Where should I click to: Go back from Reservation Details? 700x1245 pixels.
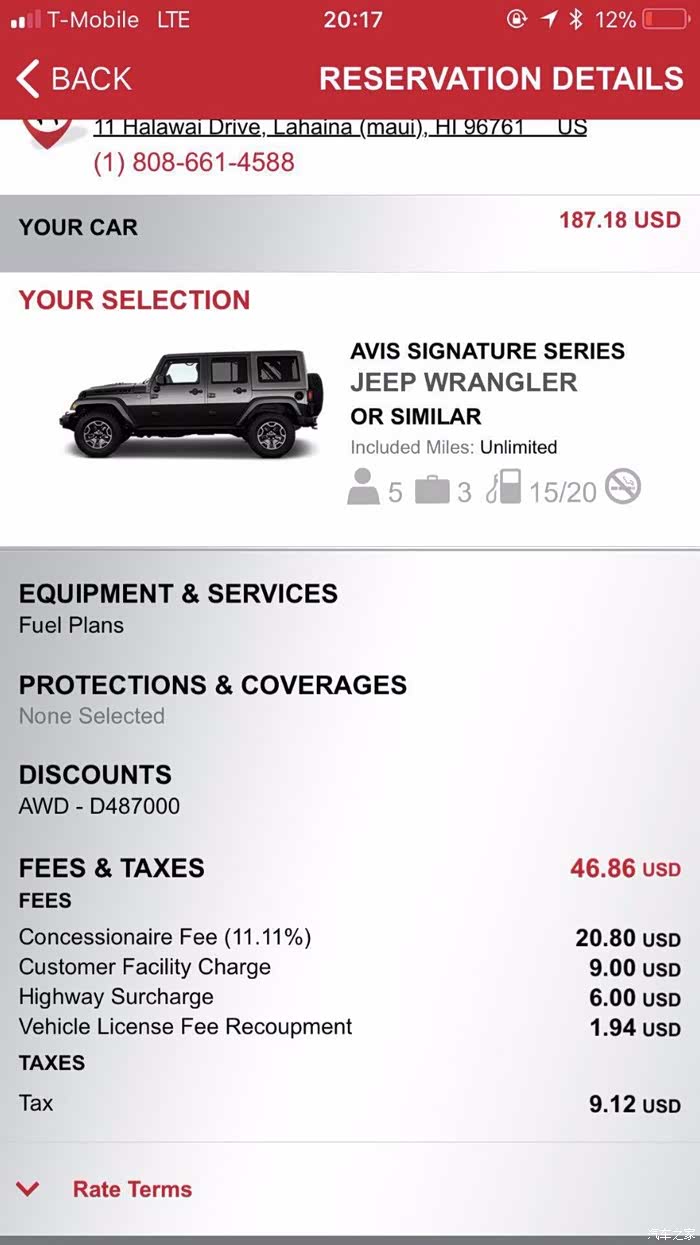(x=75, y=79)
